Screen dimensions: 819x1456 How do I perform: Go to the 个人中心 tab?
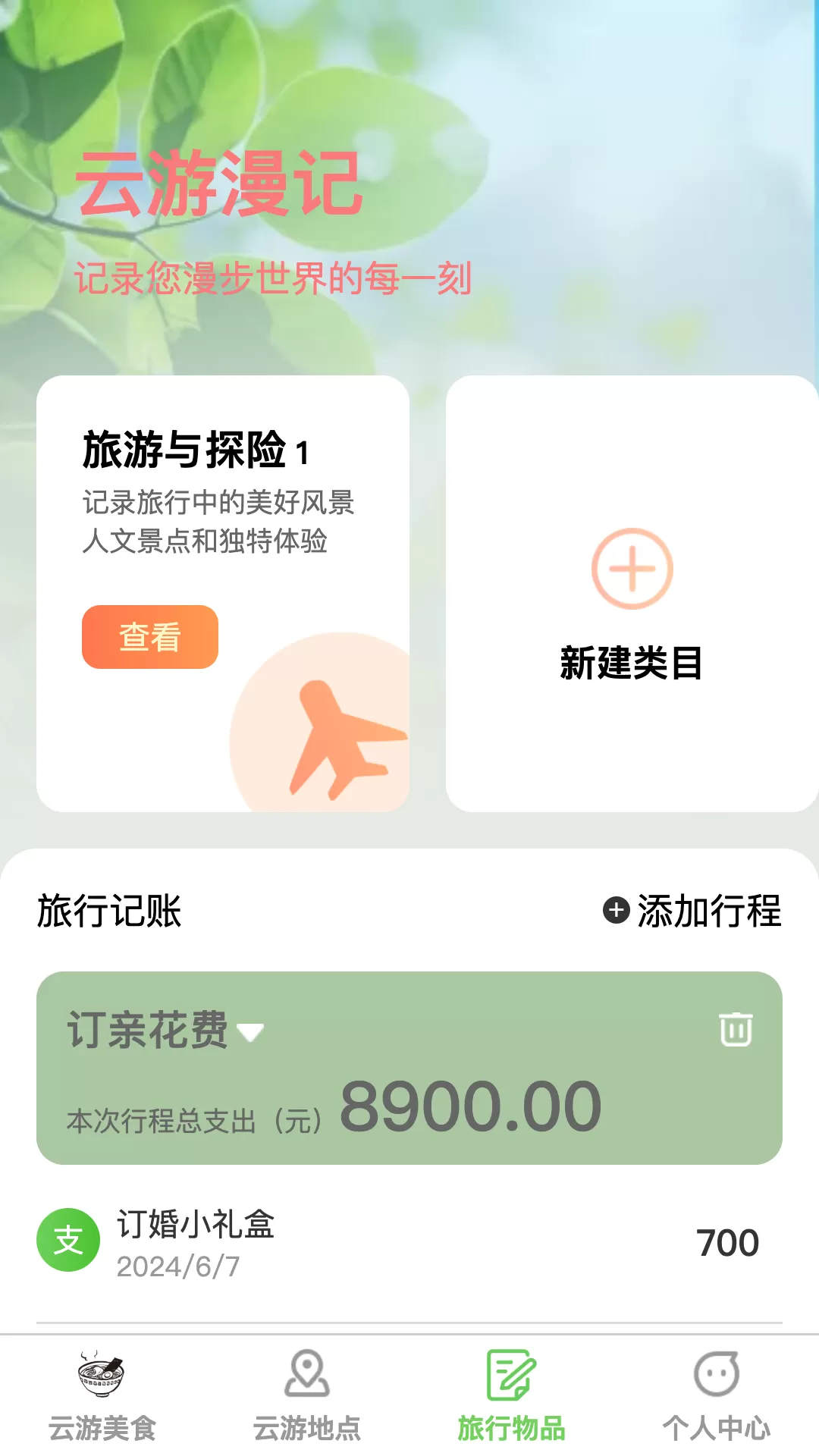717,1395
